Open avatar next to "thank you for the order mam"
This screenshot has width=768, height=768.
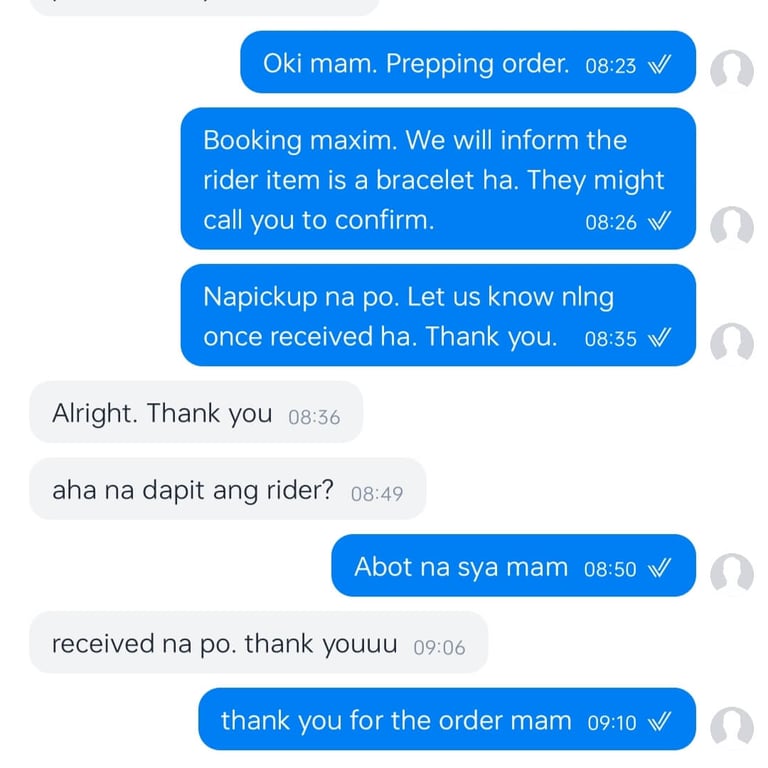(732, 726)
